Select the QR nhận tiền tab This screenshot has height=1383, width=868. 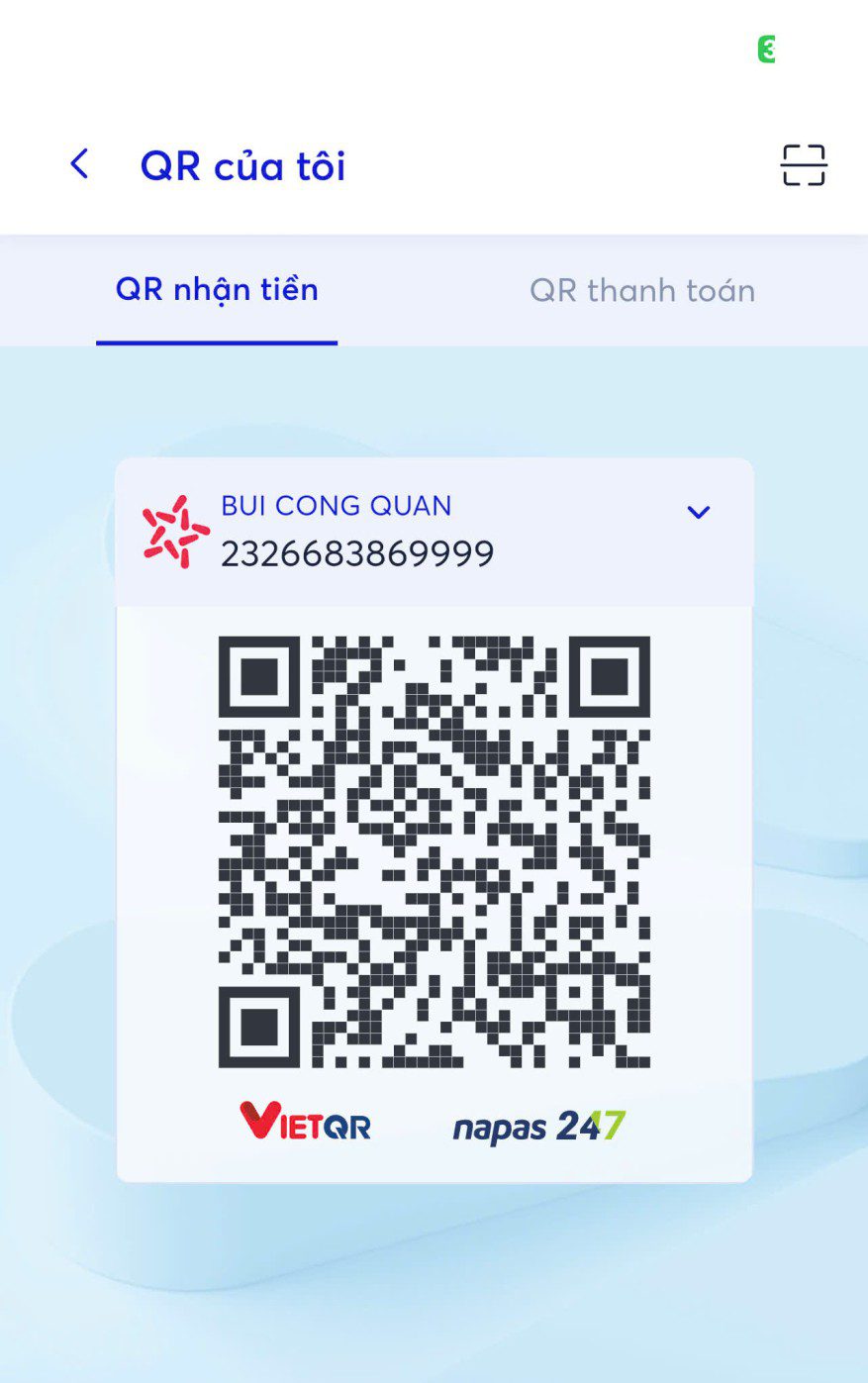[217, 290]
